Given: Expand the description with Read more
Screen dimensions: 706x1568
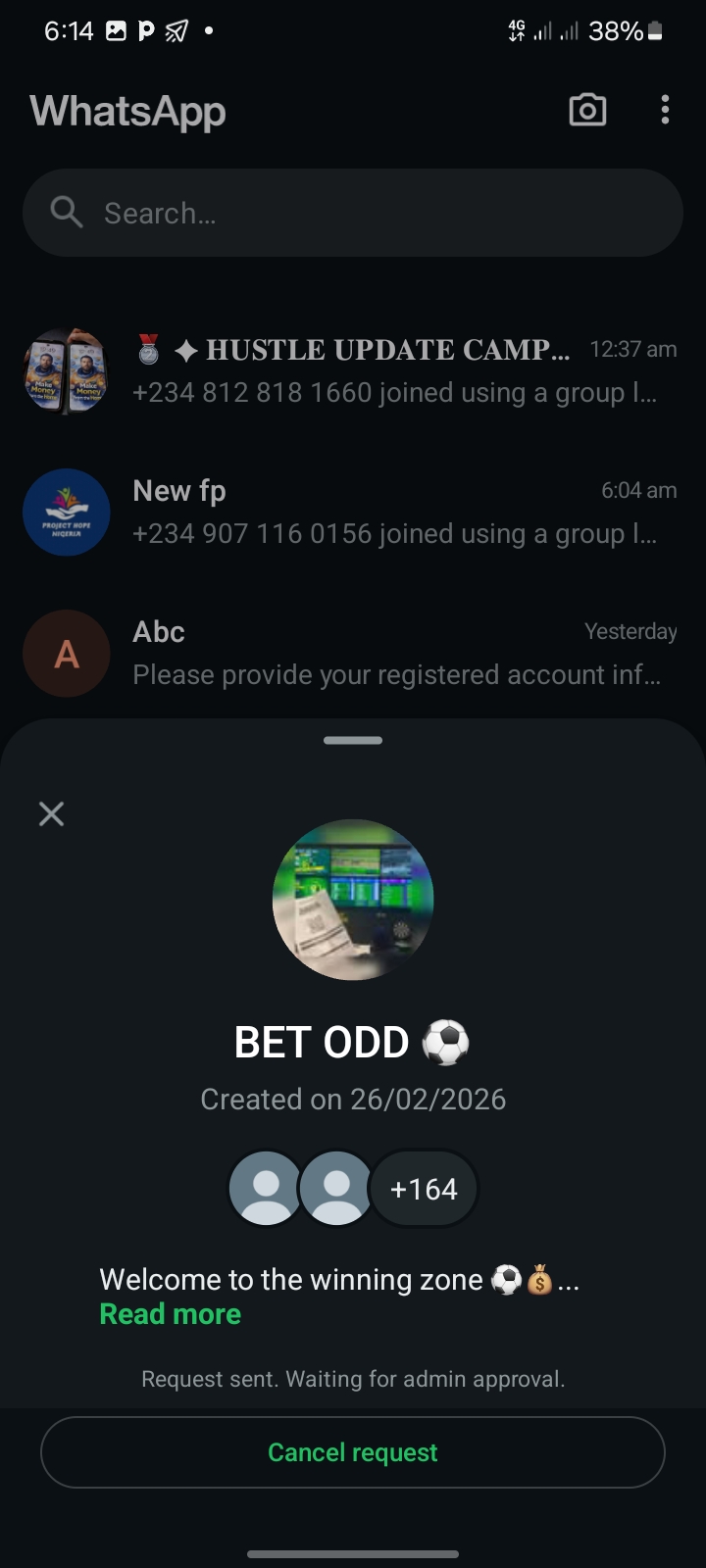Looking at the screenshot, I should (171, 1314).
